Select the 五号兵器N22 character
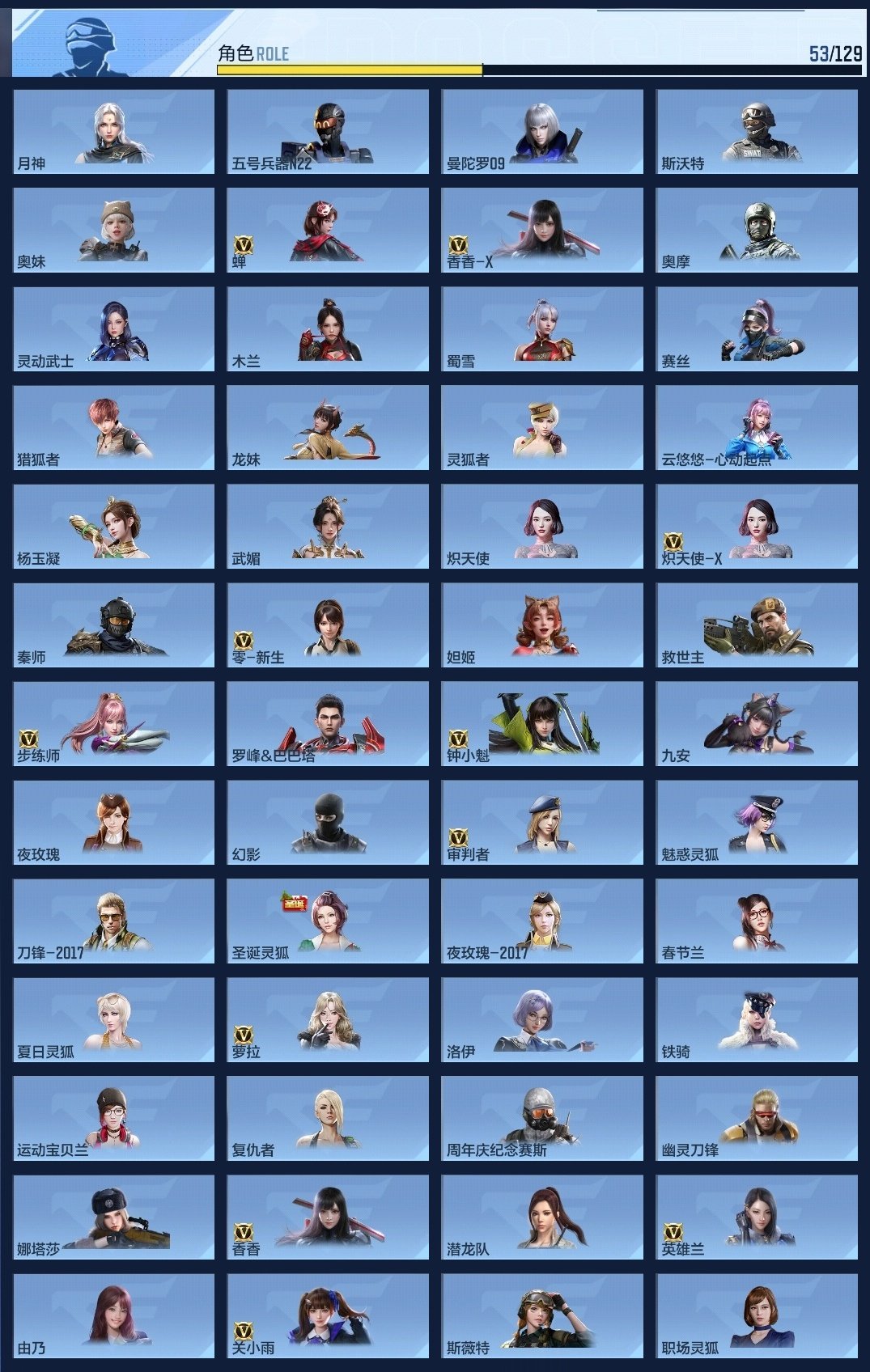Screen dimensions: 870x1372 [328, 131]
